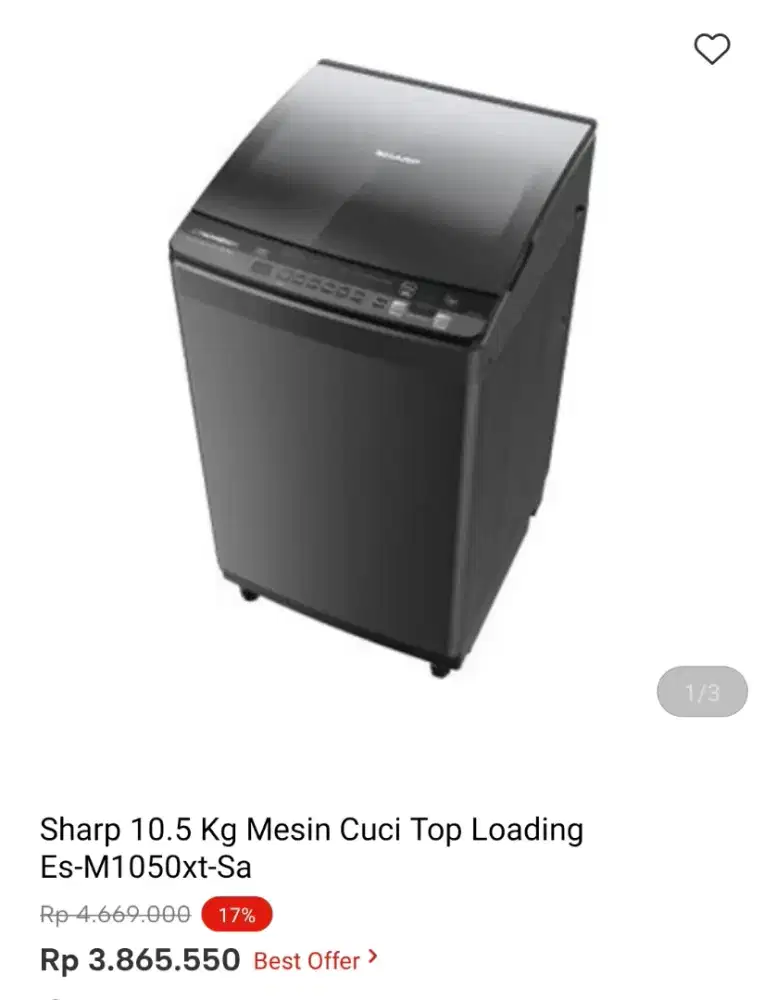Open the discount percentage label
777x1000 pixels.
[x=236, y=913]
